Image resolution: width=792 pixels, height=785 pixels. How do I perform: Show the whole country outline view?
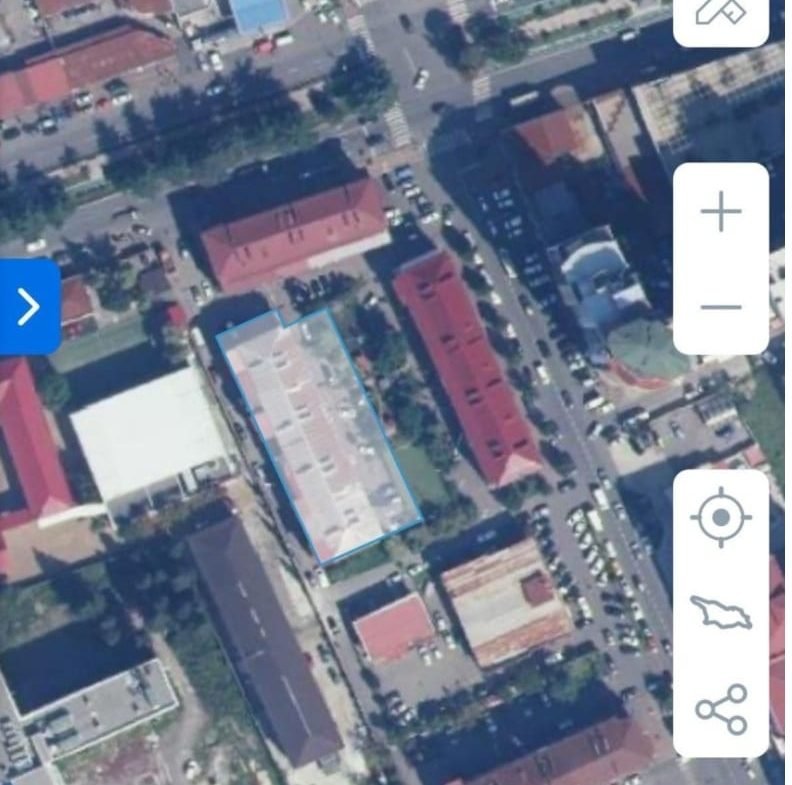[721, 612]
